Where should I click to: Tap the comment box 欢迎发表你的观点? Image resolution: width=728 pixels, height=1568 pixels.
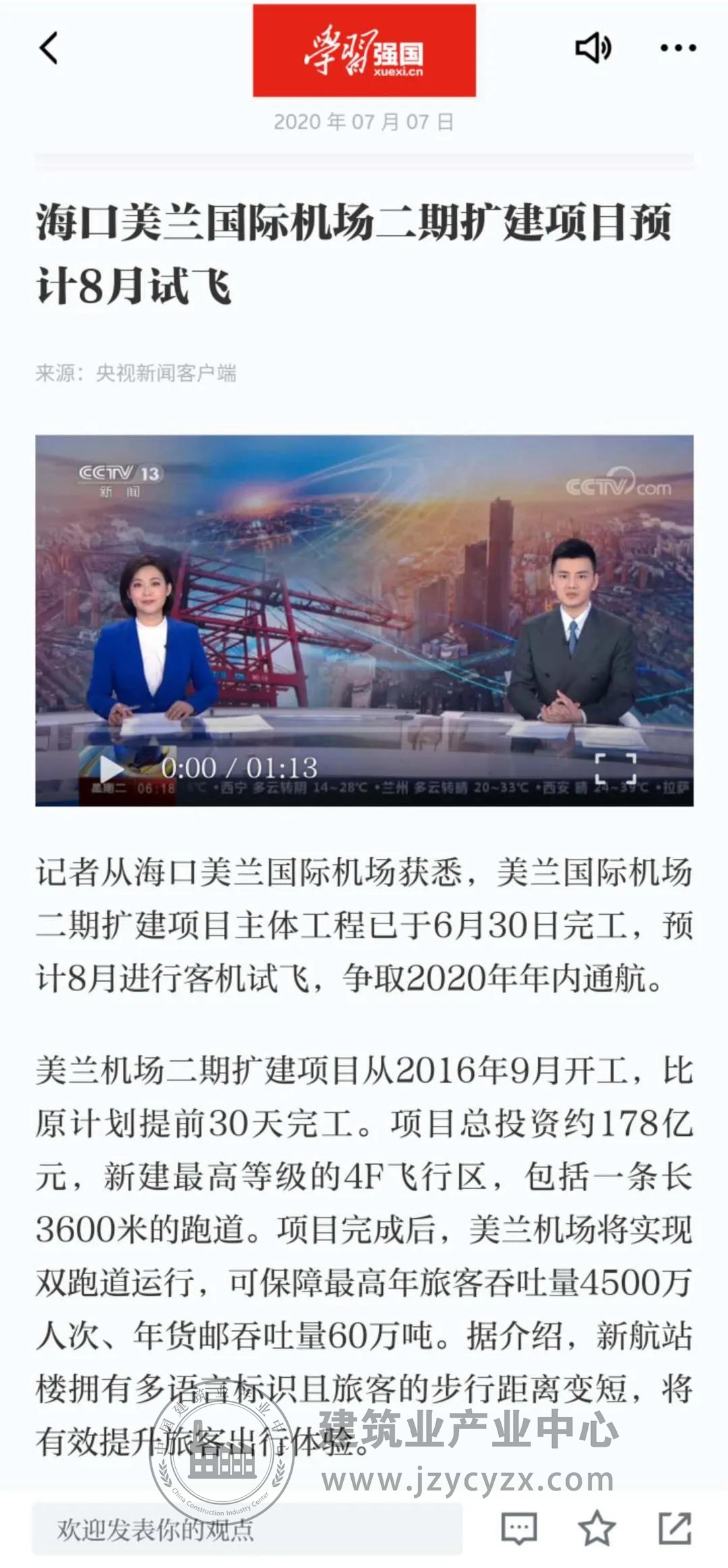coord(247,1529)
